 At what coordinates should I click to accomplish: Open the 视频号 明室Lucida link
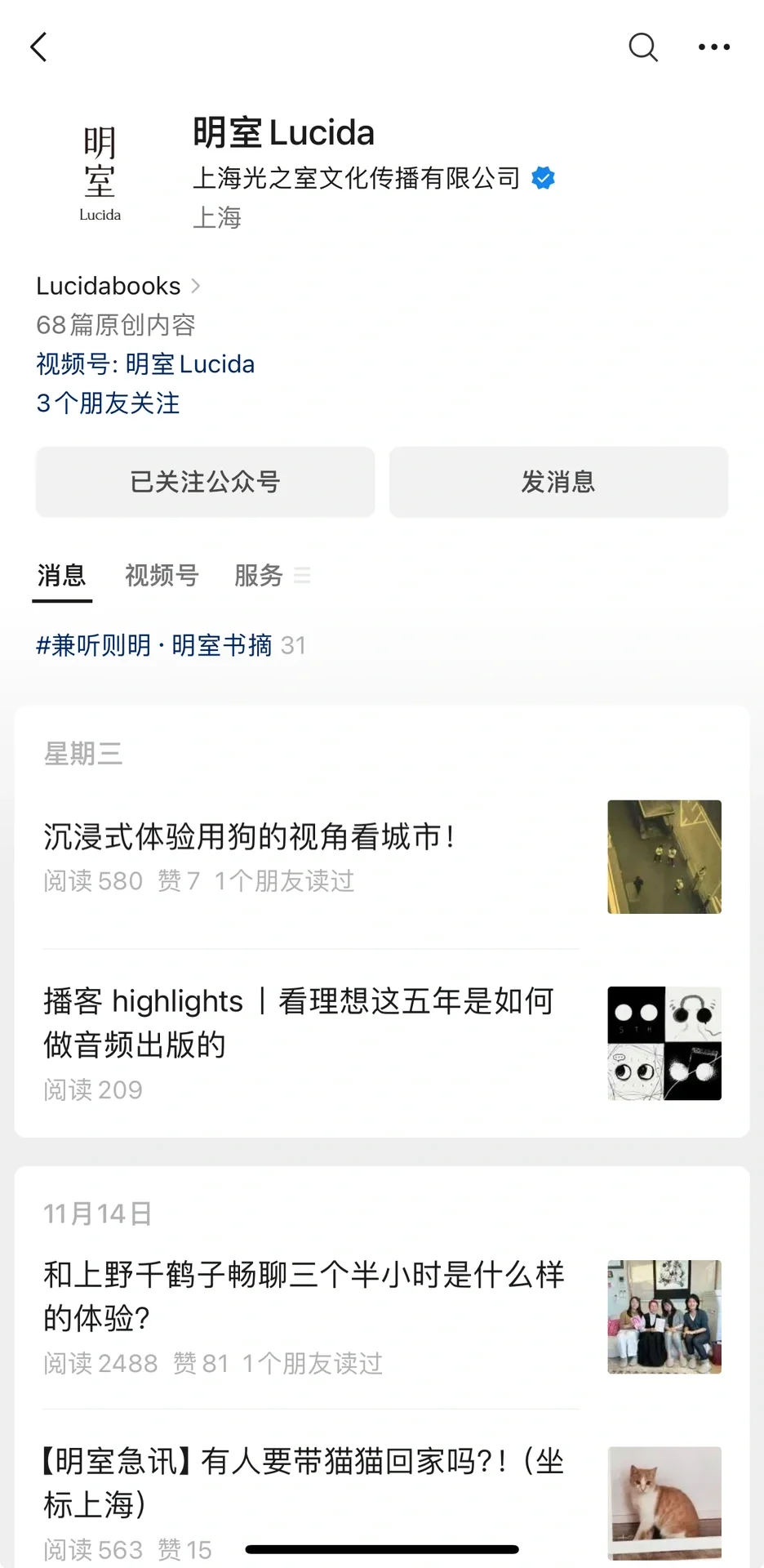pos(145,364)
